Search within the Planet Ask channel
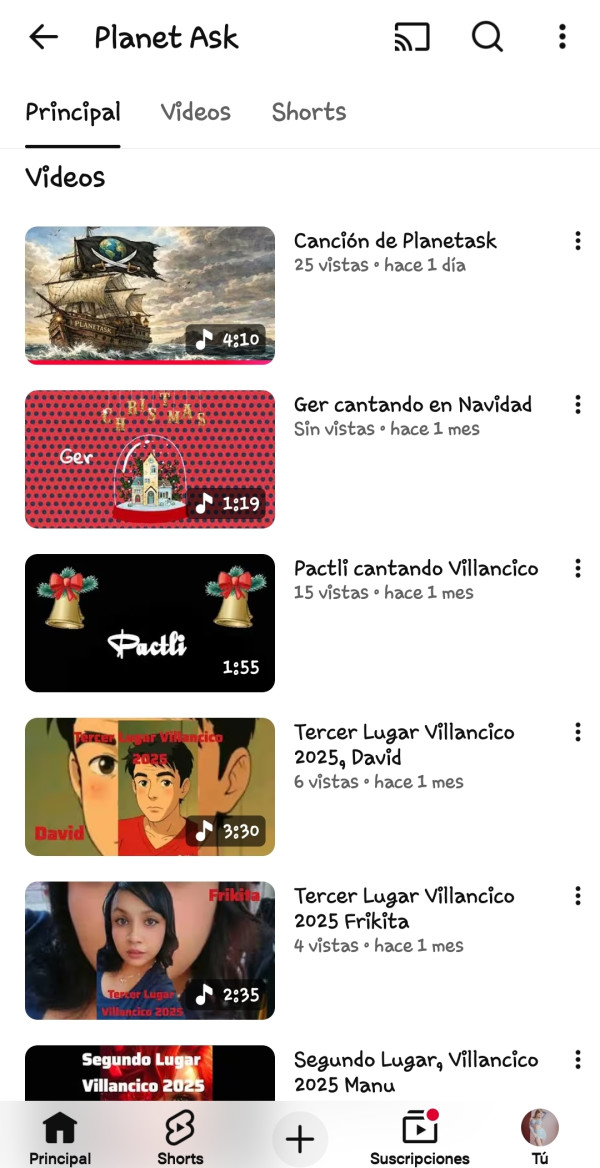The width and height of the screenshot is (600, 1168). pyautogui.click(x=487, y=38)
